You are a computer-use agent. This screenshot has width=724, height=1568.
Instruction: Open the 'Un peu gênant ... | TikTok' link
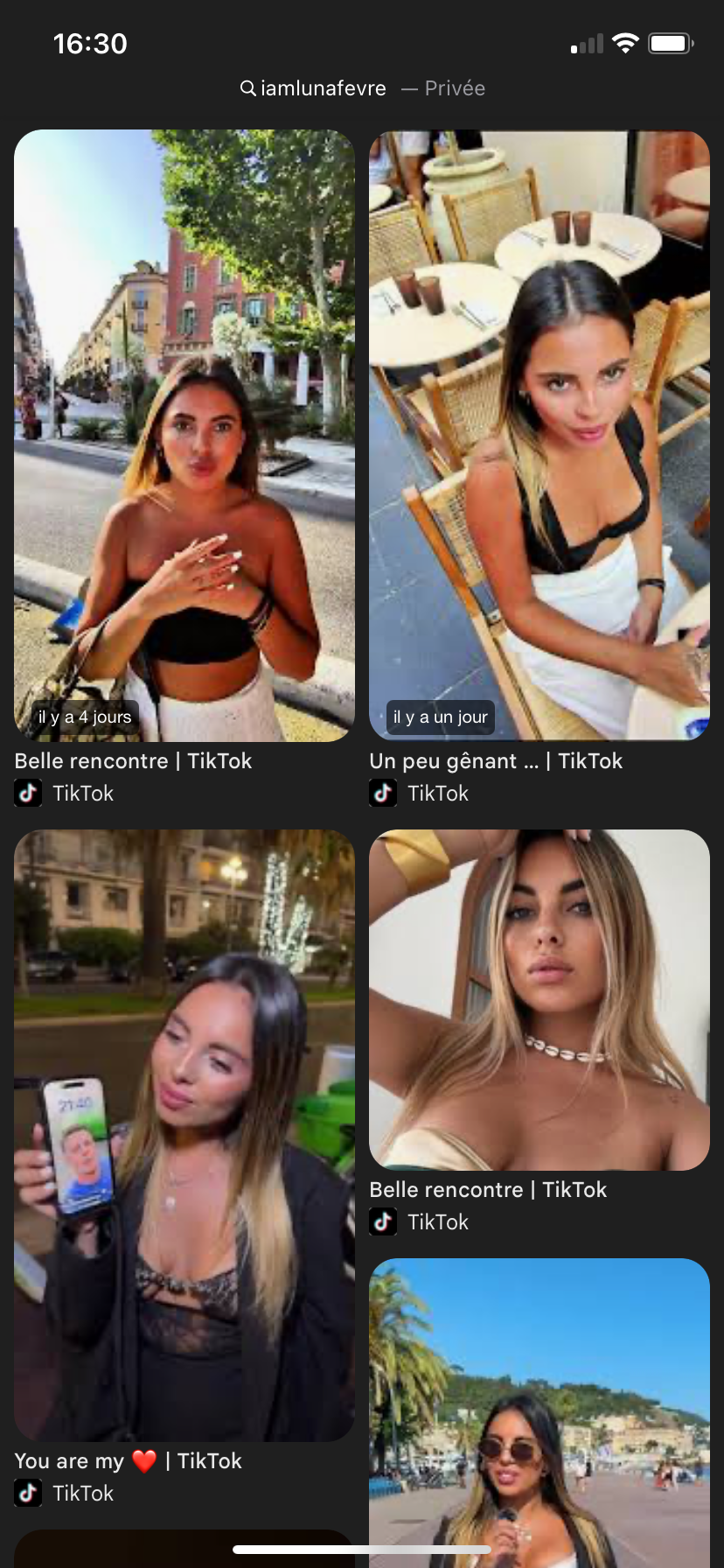point(496,761)
